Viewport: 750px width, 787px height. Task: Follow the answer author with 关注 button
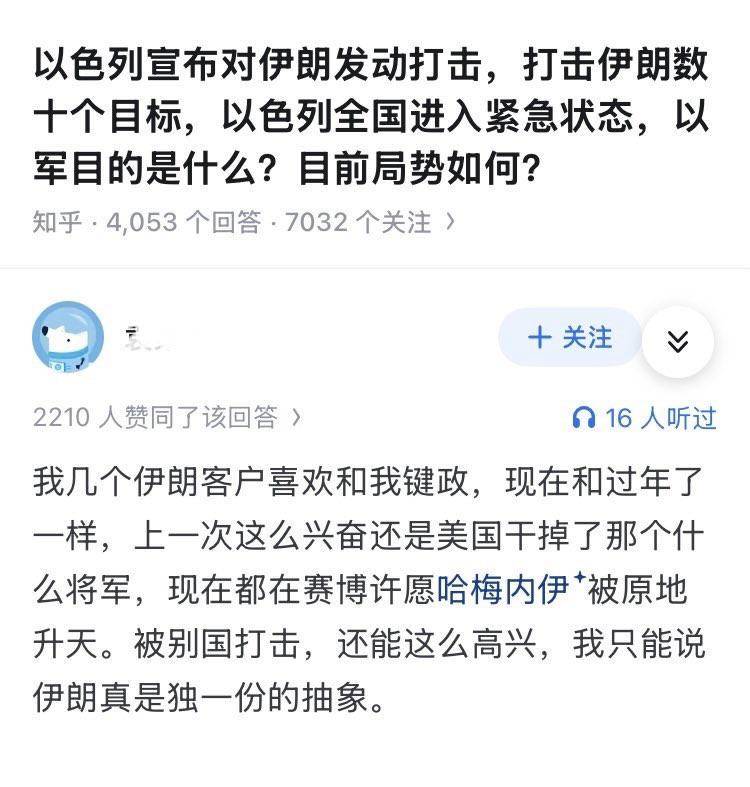coord(569,338)
